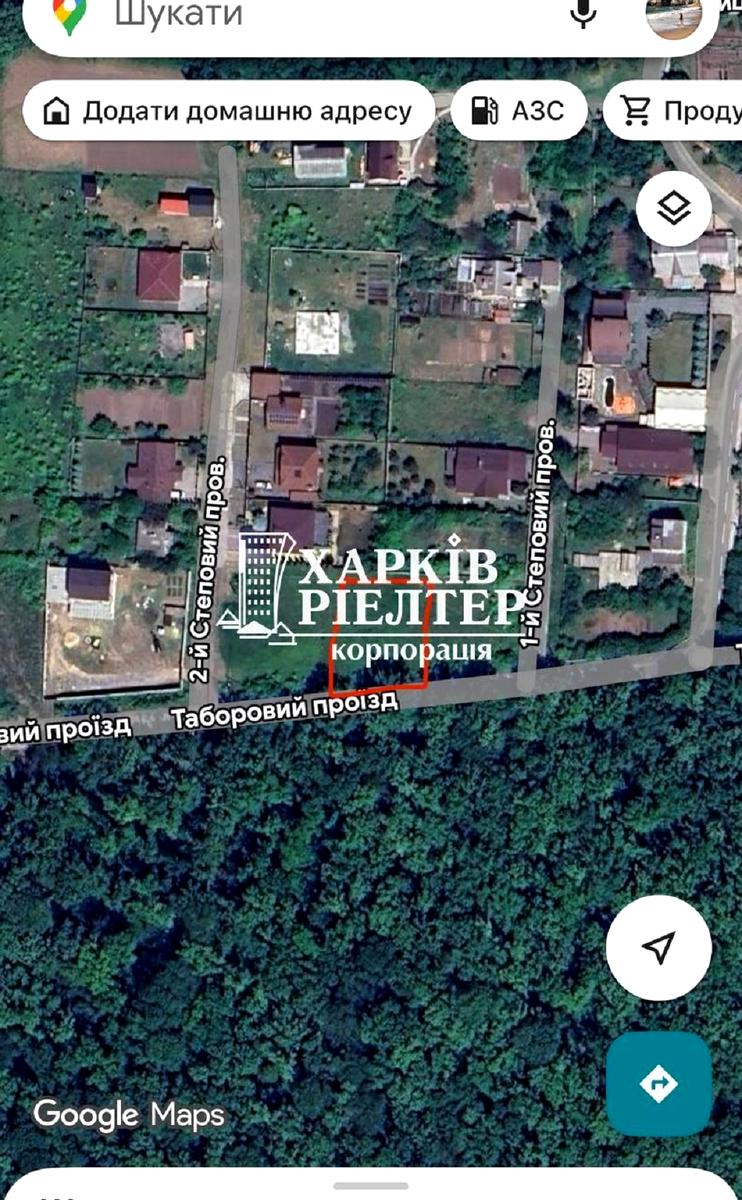Center map on my location arrow
Viewport: 742px width, 1200px height.
(x=659, y=947)
